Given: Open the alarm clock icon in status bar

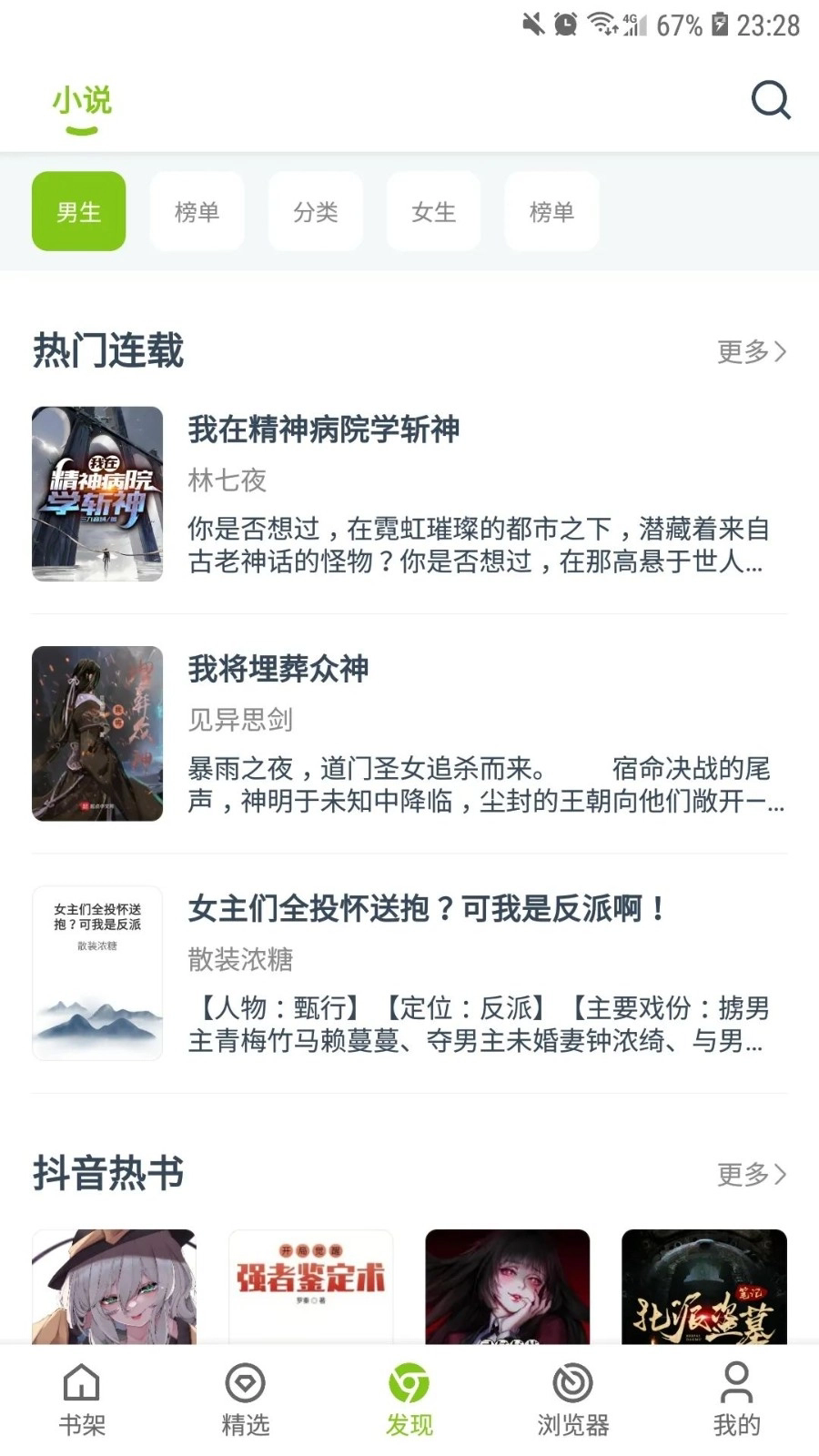Looking at the screenshot, I should pos(564,26).
